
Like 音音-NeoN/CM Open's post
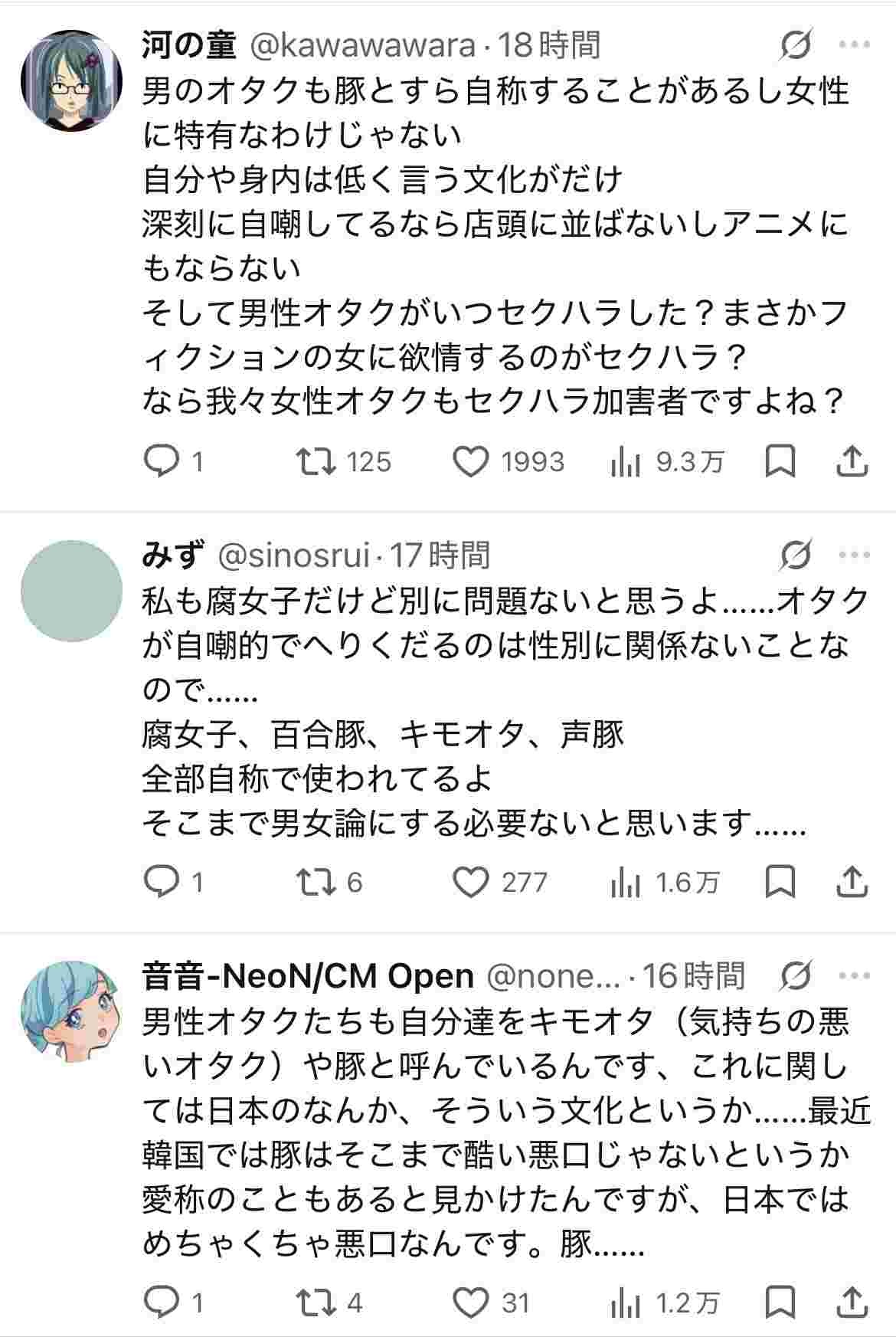click(x=470, y=1303)
